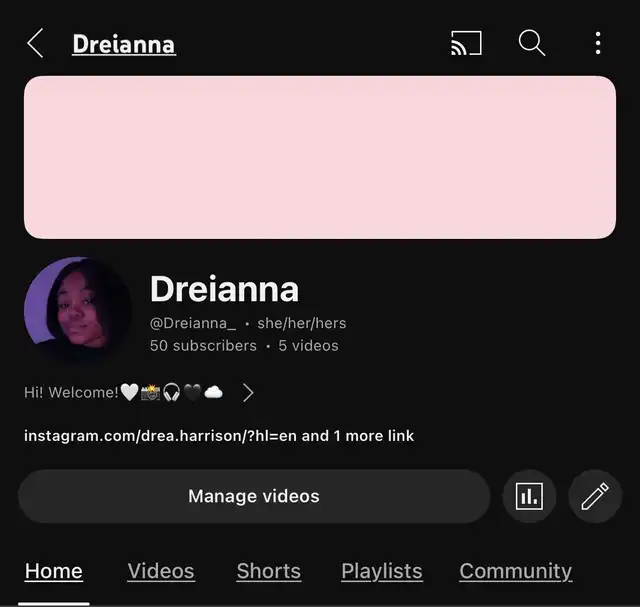The image size is (640, 607).
Task: Edit channel with the pencil icon
Action: [595, 496]
